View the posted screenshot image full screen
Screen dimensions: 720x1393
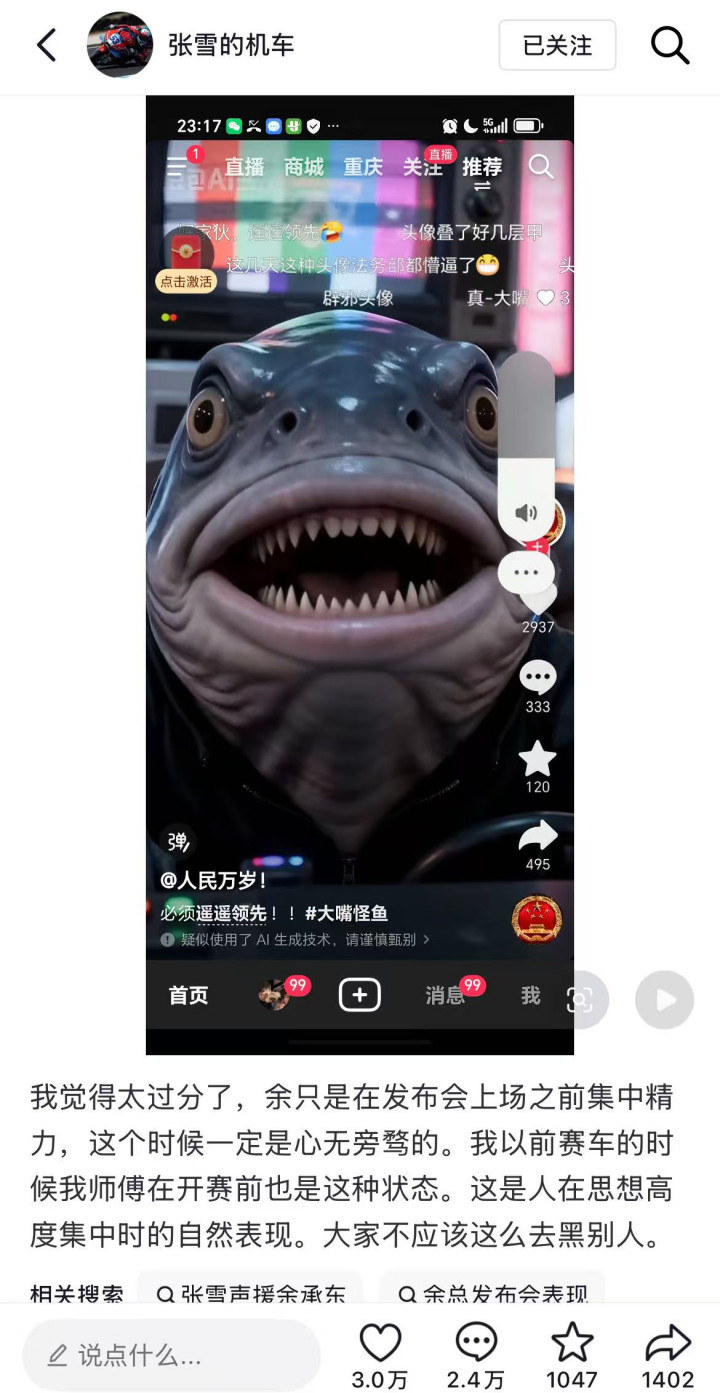click(x=360, y=575)
